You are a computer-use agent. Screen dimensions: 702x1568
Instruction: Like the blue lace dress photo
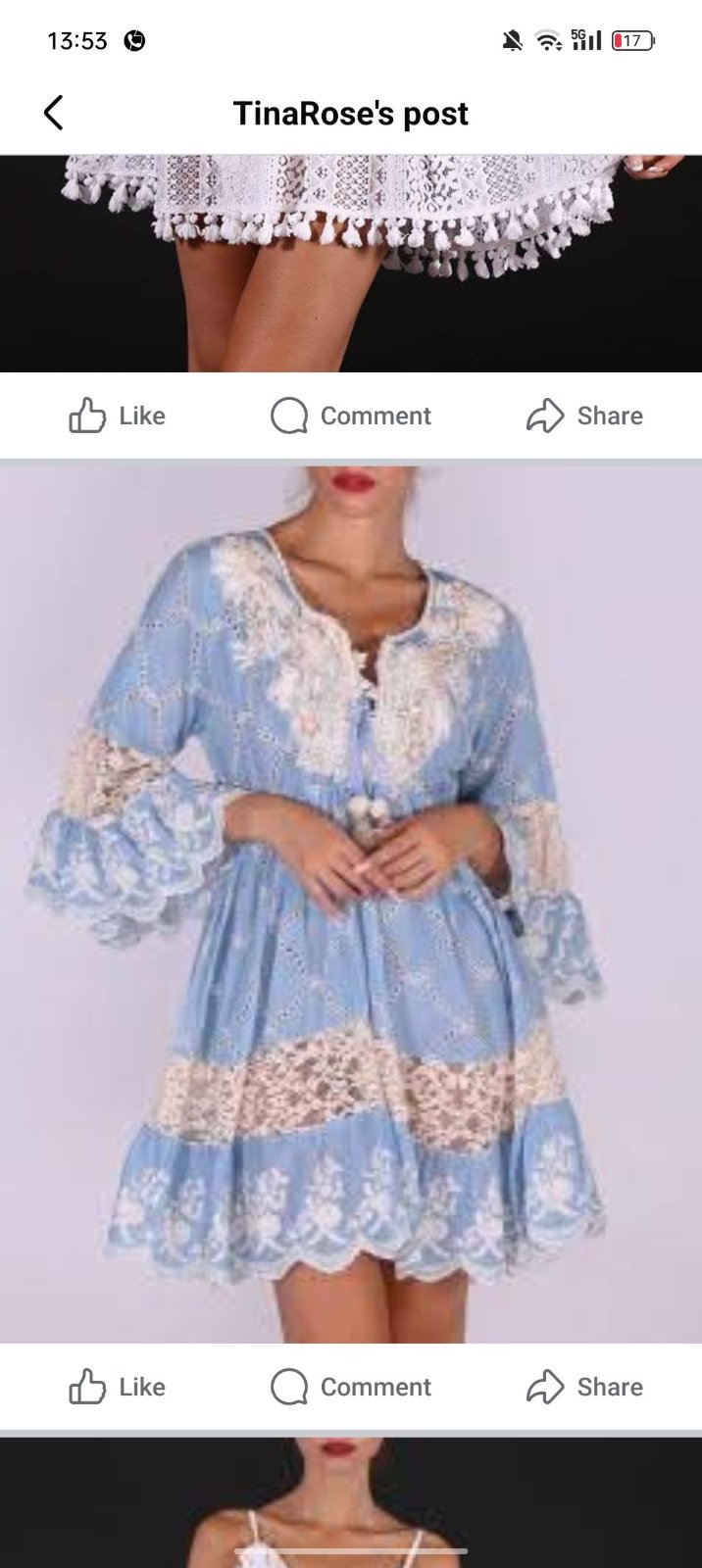click(117, 1387)
